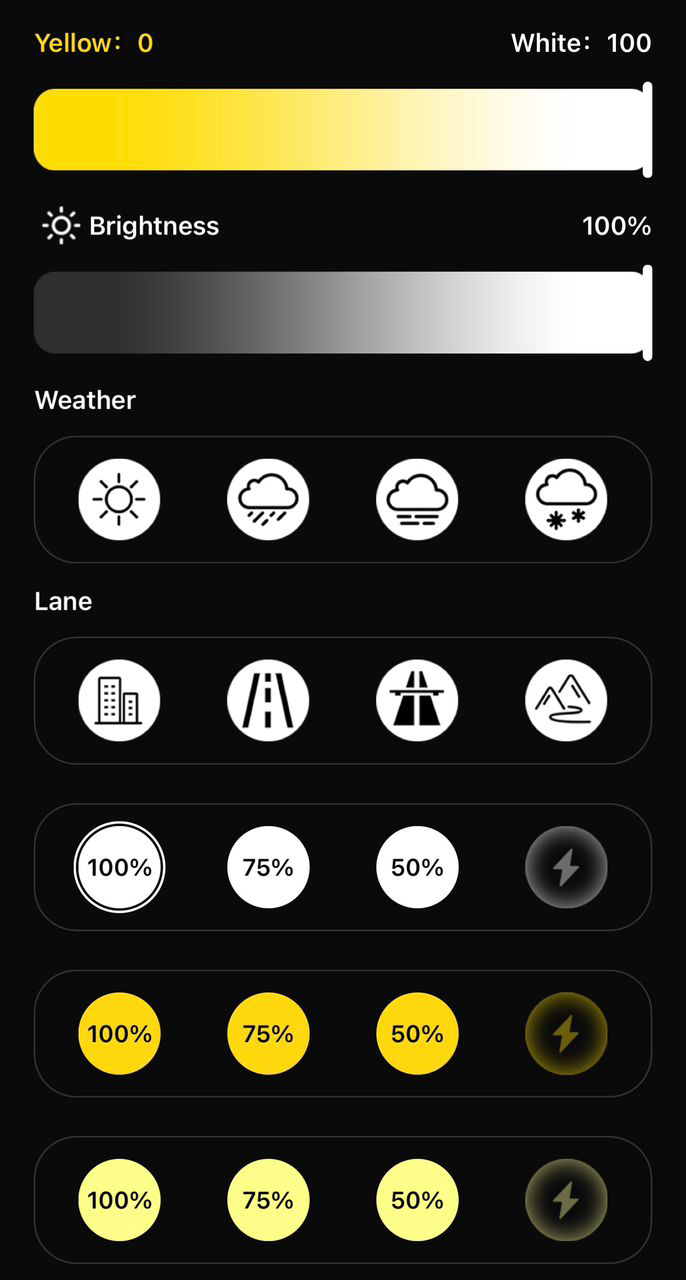
Task: Choose the two-lane road mode
Action: coord(268,700)
